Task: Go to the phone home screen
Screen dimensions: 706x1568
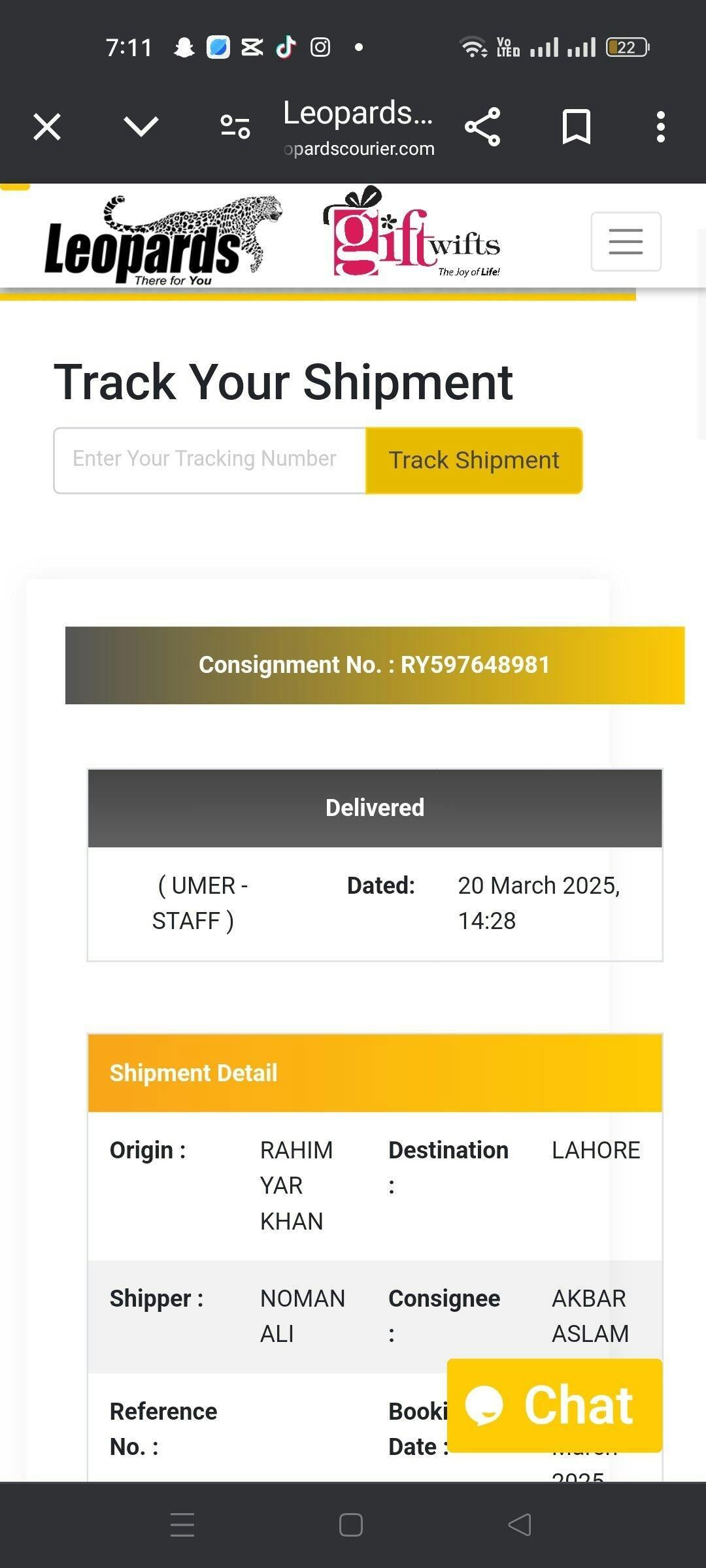Action: pyautogui.click(x=351, y=1525)
